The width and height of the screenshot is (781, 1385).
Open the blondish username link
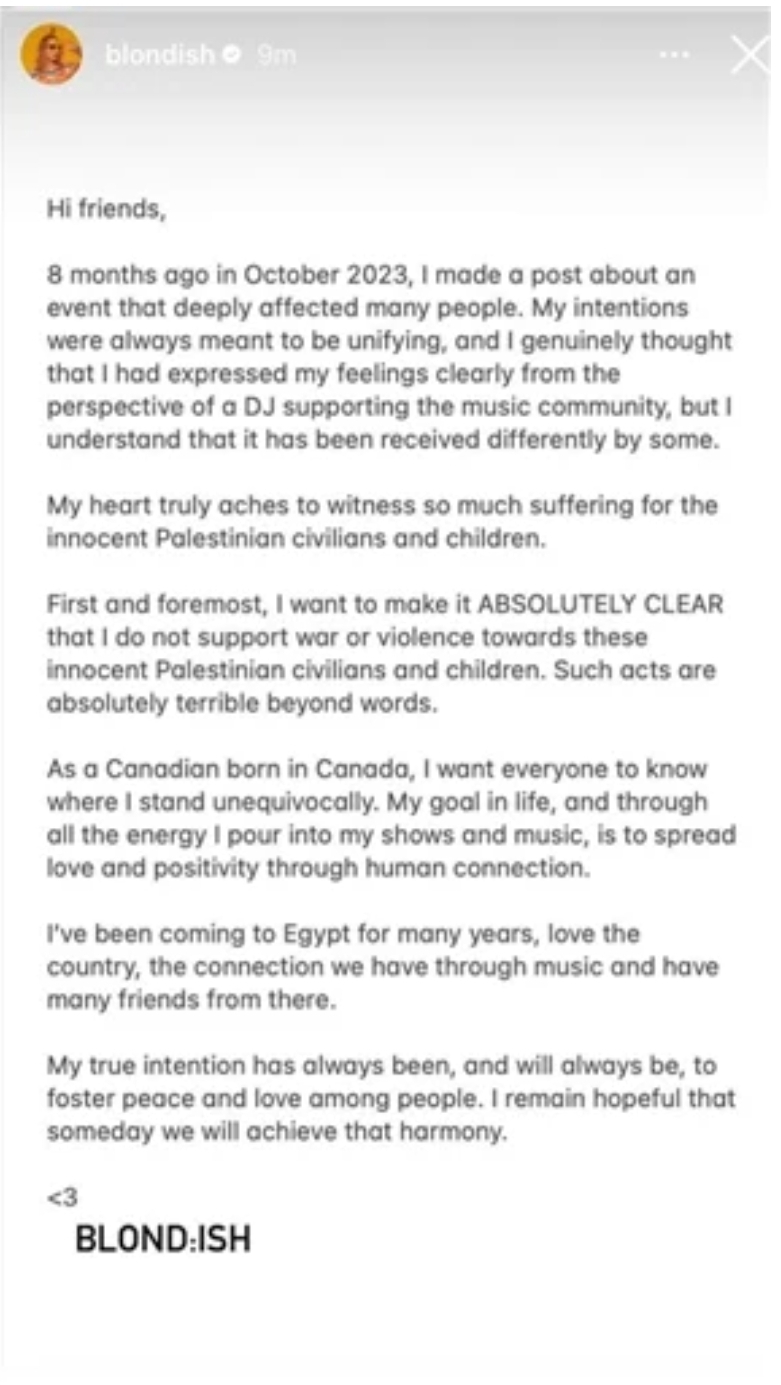pyautogui.click(x=158, y=55)
